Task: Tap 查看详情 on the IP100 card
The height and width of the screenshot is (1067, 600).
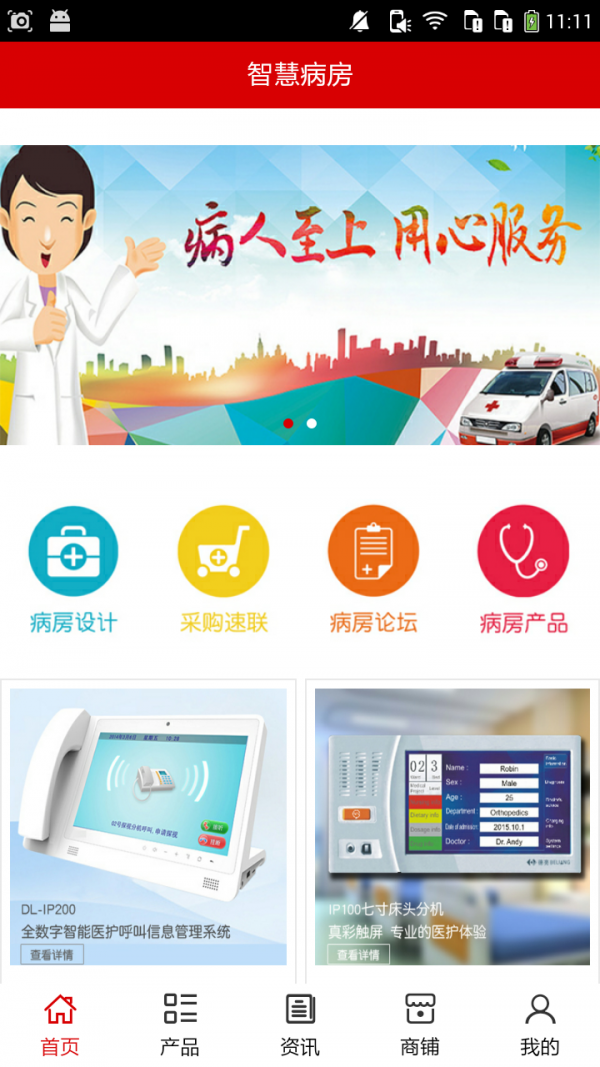Action: click(359, 955)
